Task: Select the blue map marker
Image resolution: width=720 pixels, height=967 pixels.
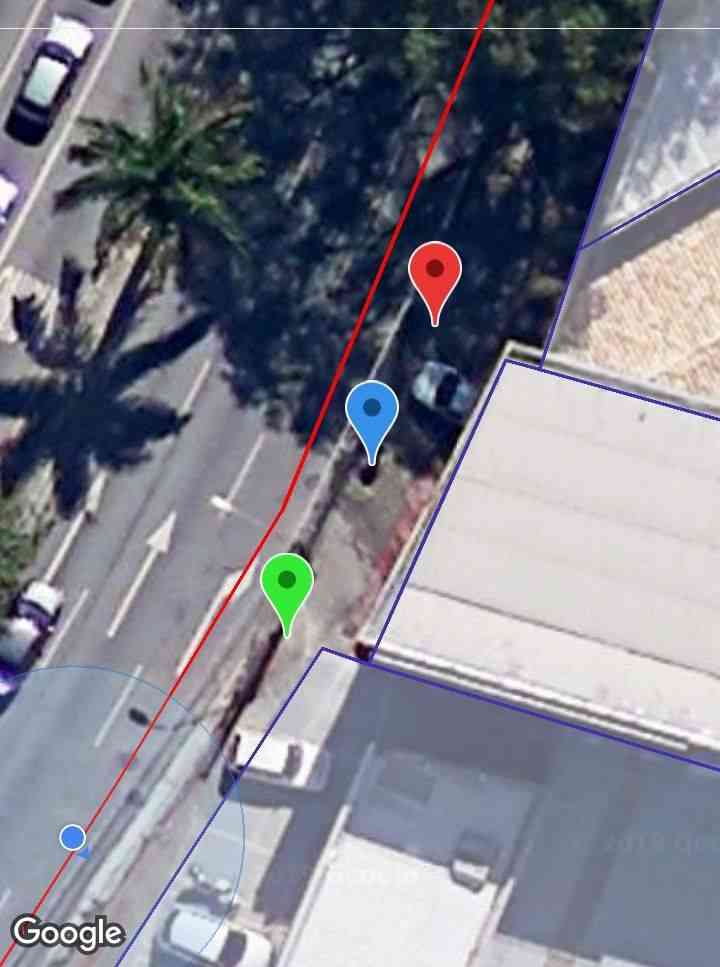Action: click(x=372, y=411)
